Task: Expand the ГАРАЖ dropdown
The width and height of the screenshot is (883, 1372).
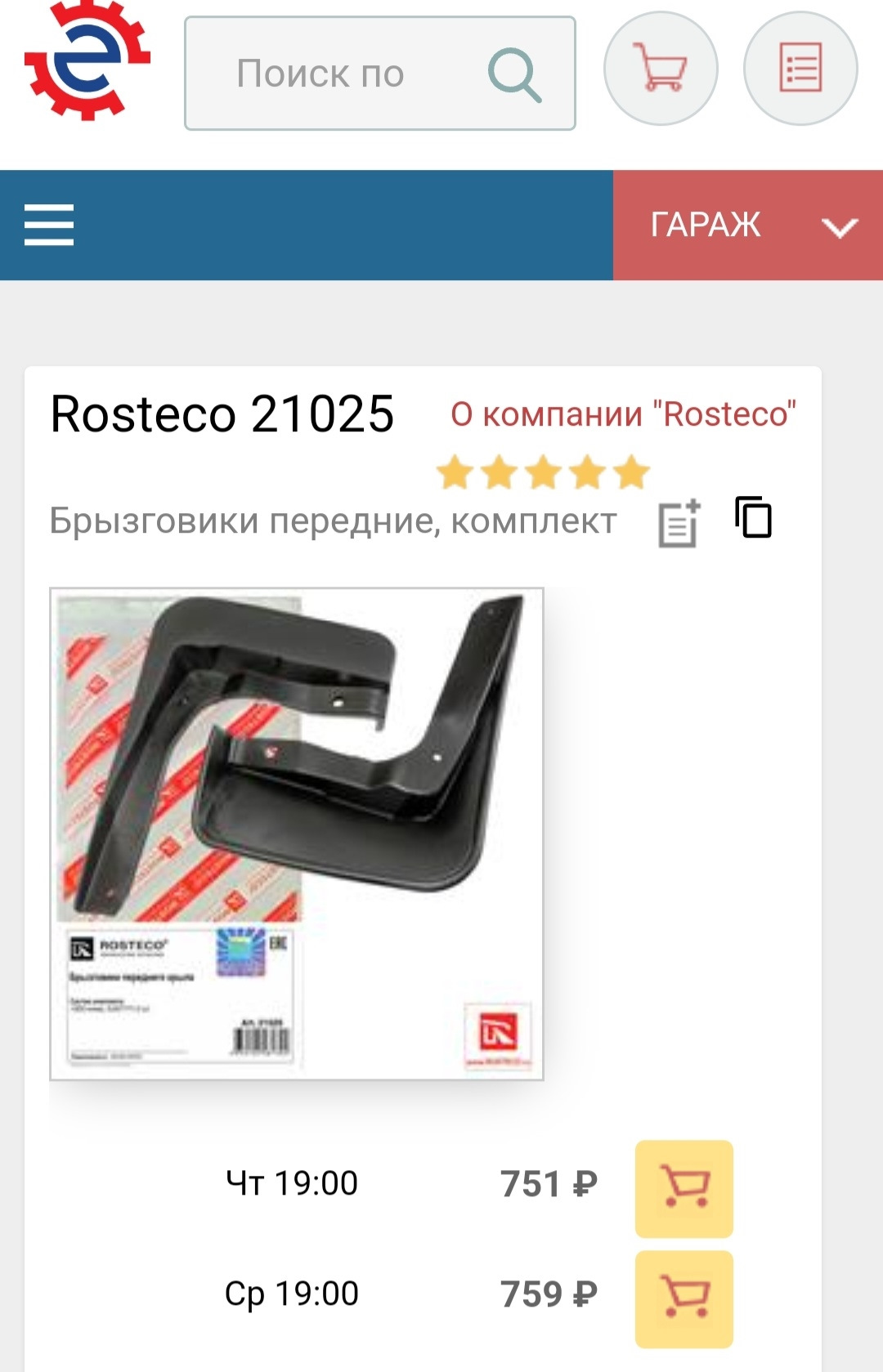Action: coord(748,225)
